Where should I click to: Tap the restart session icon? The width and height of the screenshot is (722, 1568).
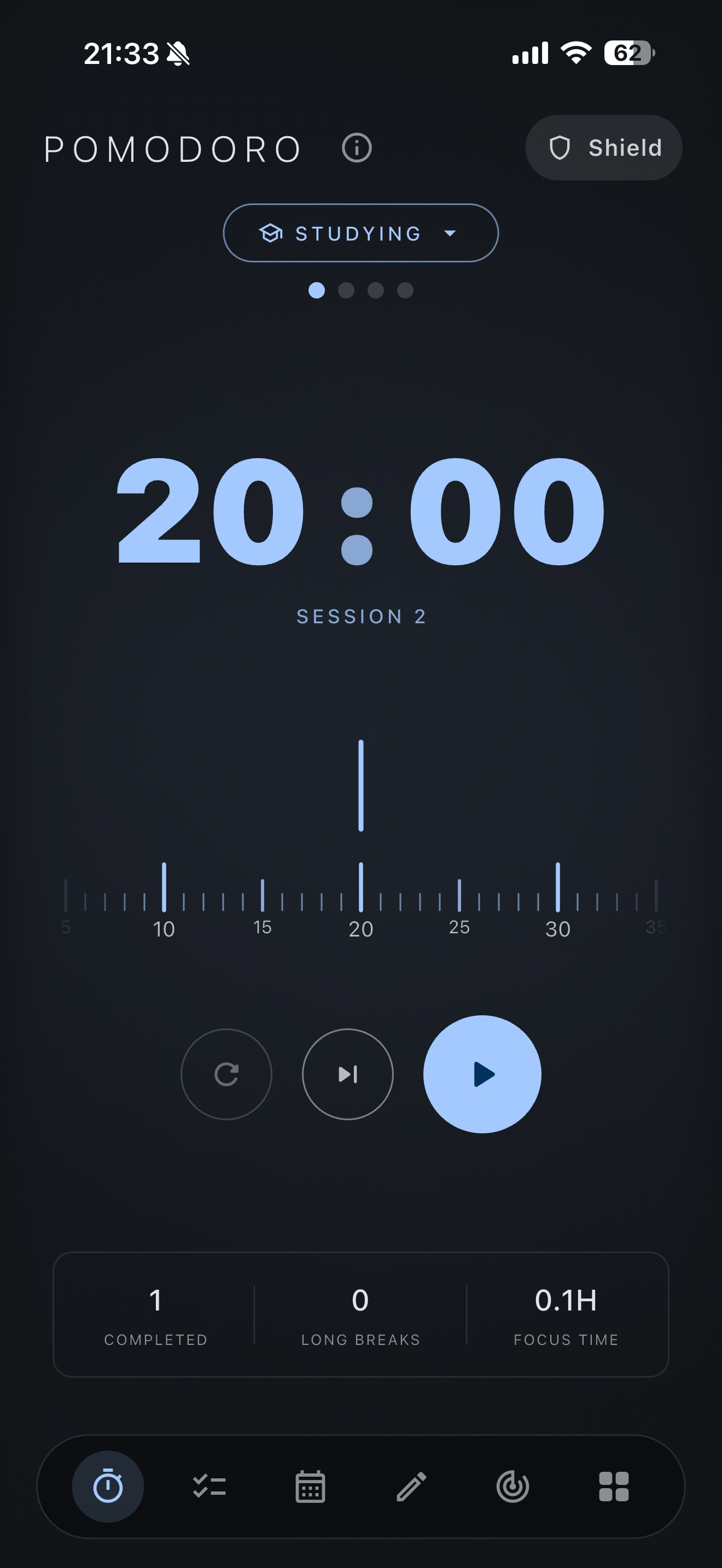point(226,1074)
